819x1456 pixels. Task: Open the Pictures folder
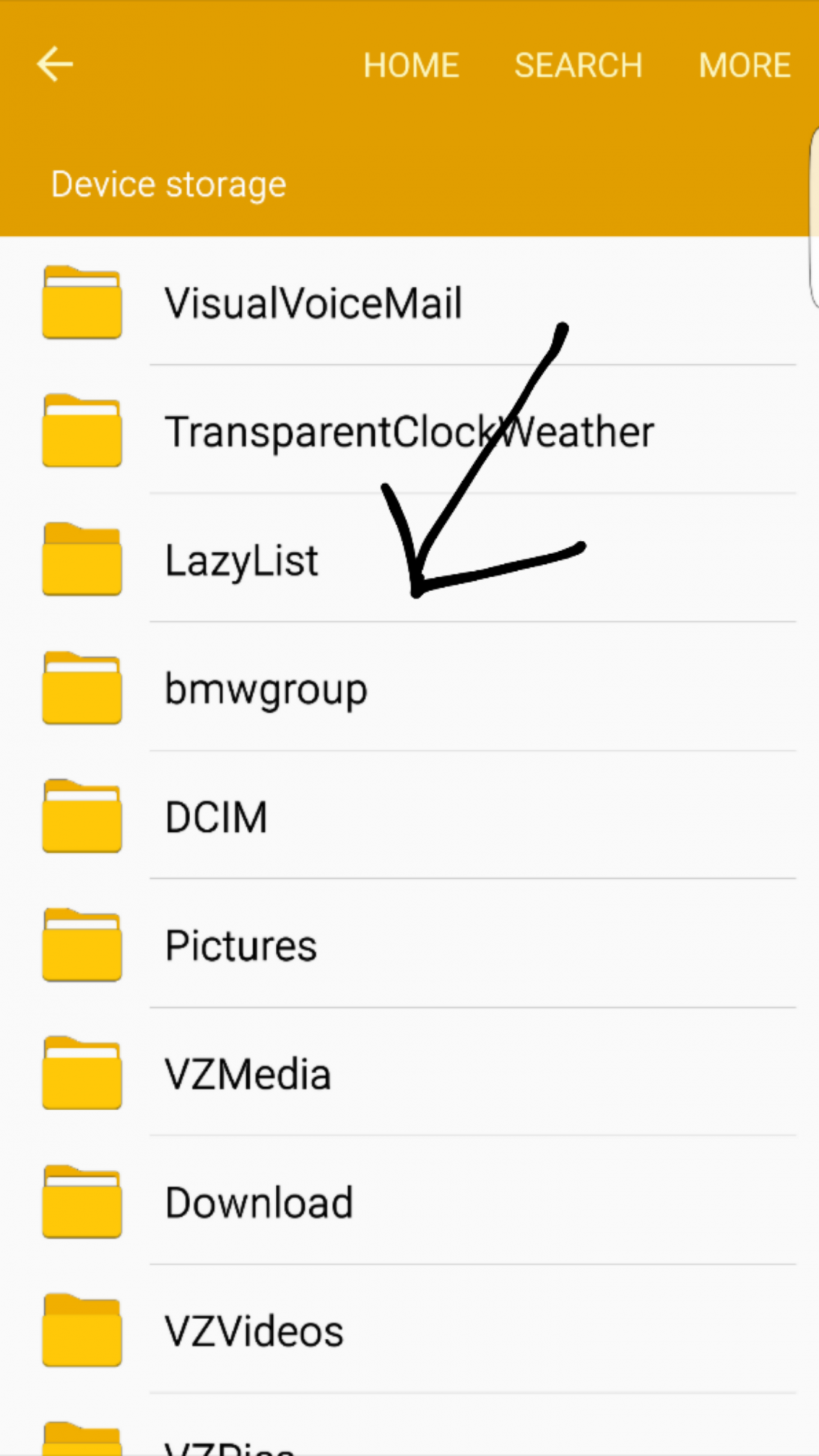pos(409,944)
